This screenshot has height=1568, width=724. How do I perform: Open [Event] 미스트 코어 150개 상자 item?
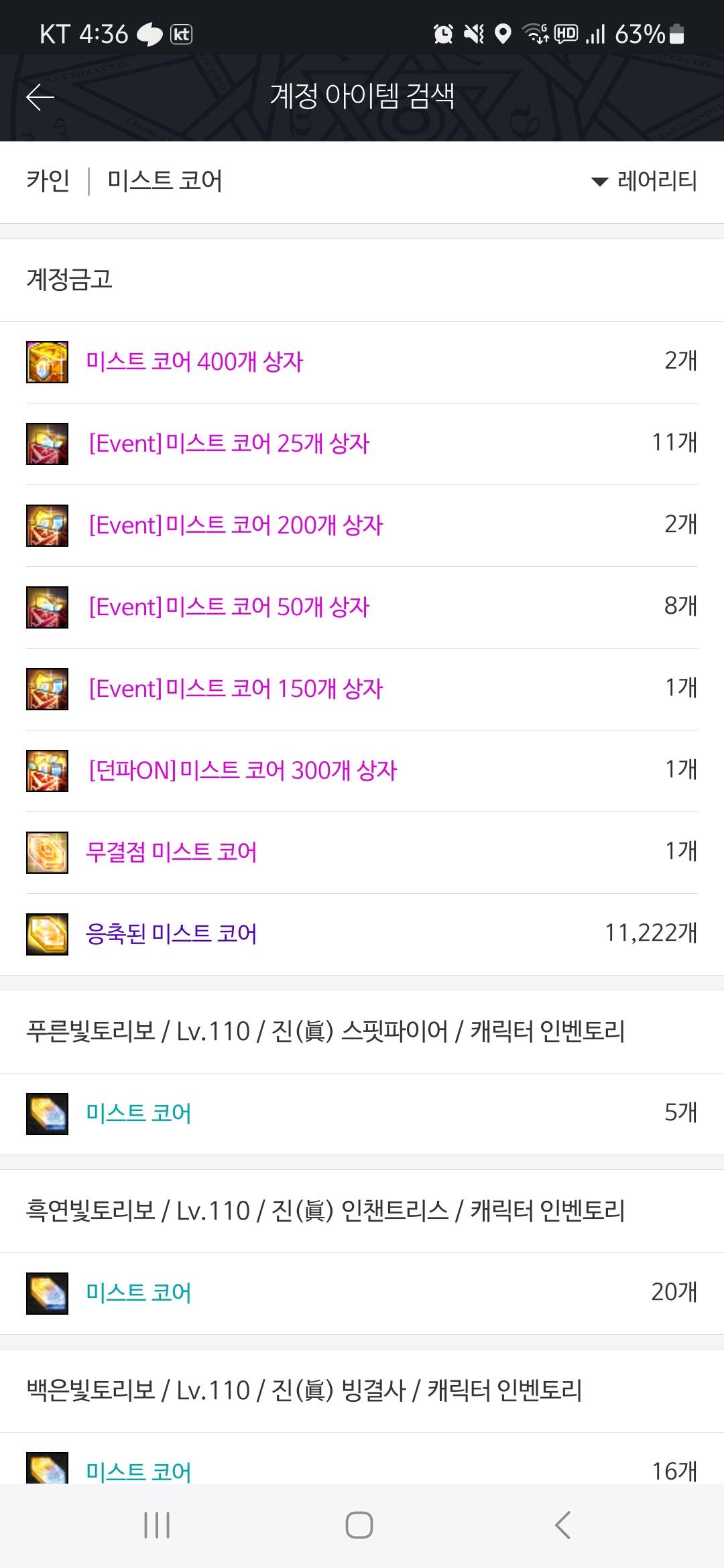235,689
